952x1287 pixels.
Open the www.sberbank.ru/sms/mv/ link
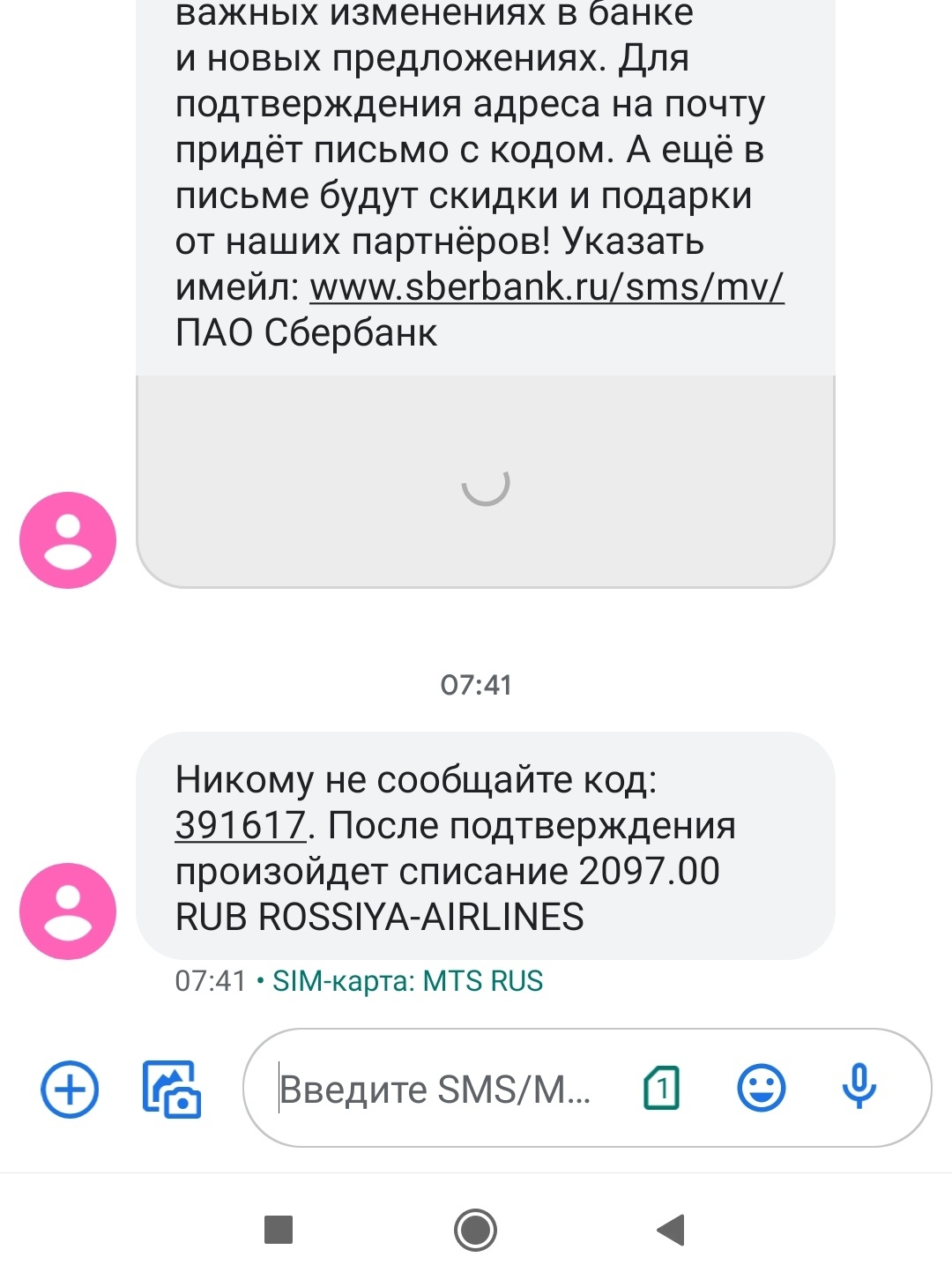pos(547,287)
